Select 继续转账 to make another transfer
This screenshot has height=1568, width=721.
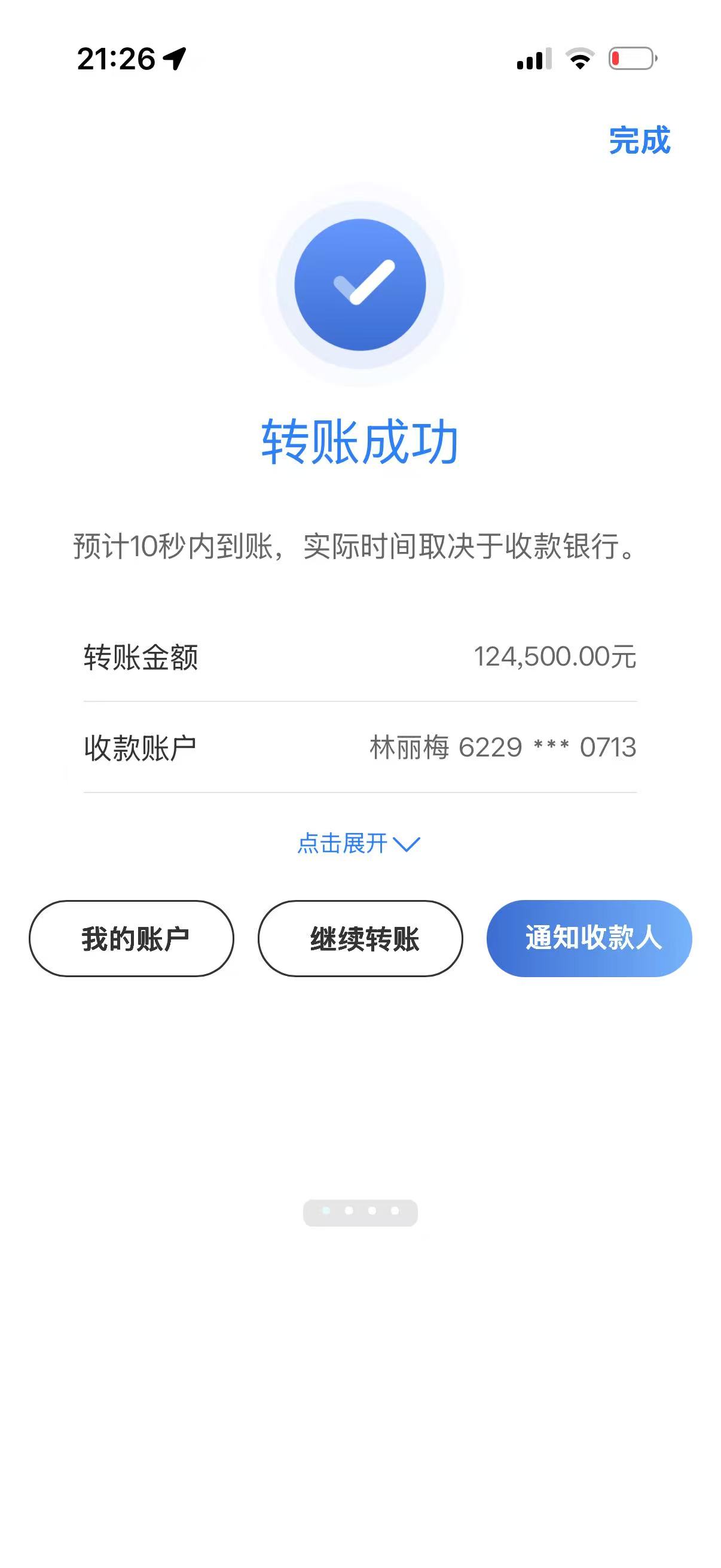(x=360, y=939)
